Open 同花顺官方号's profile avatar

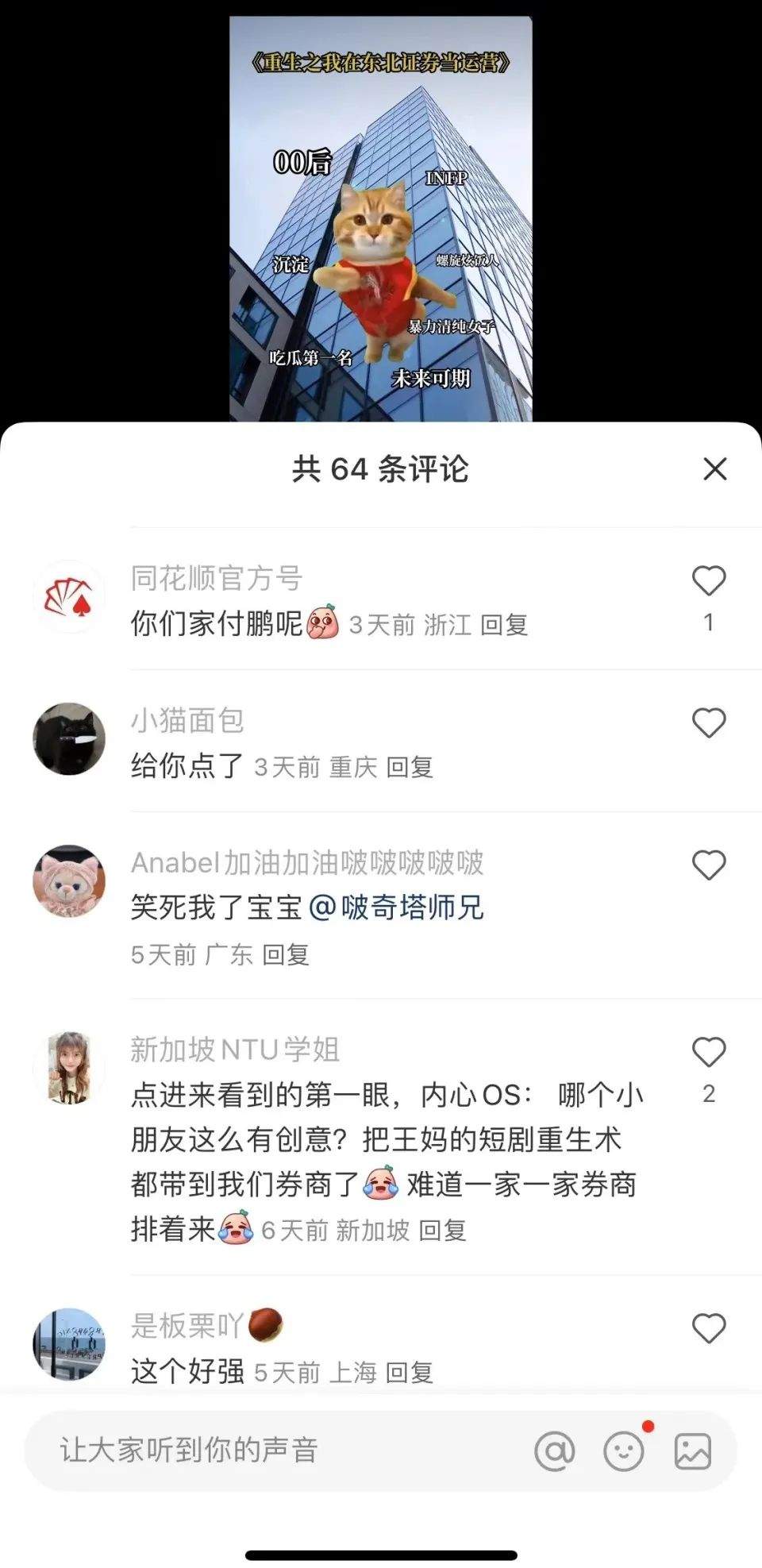pos(69,596)
